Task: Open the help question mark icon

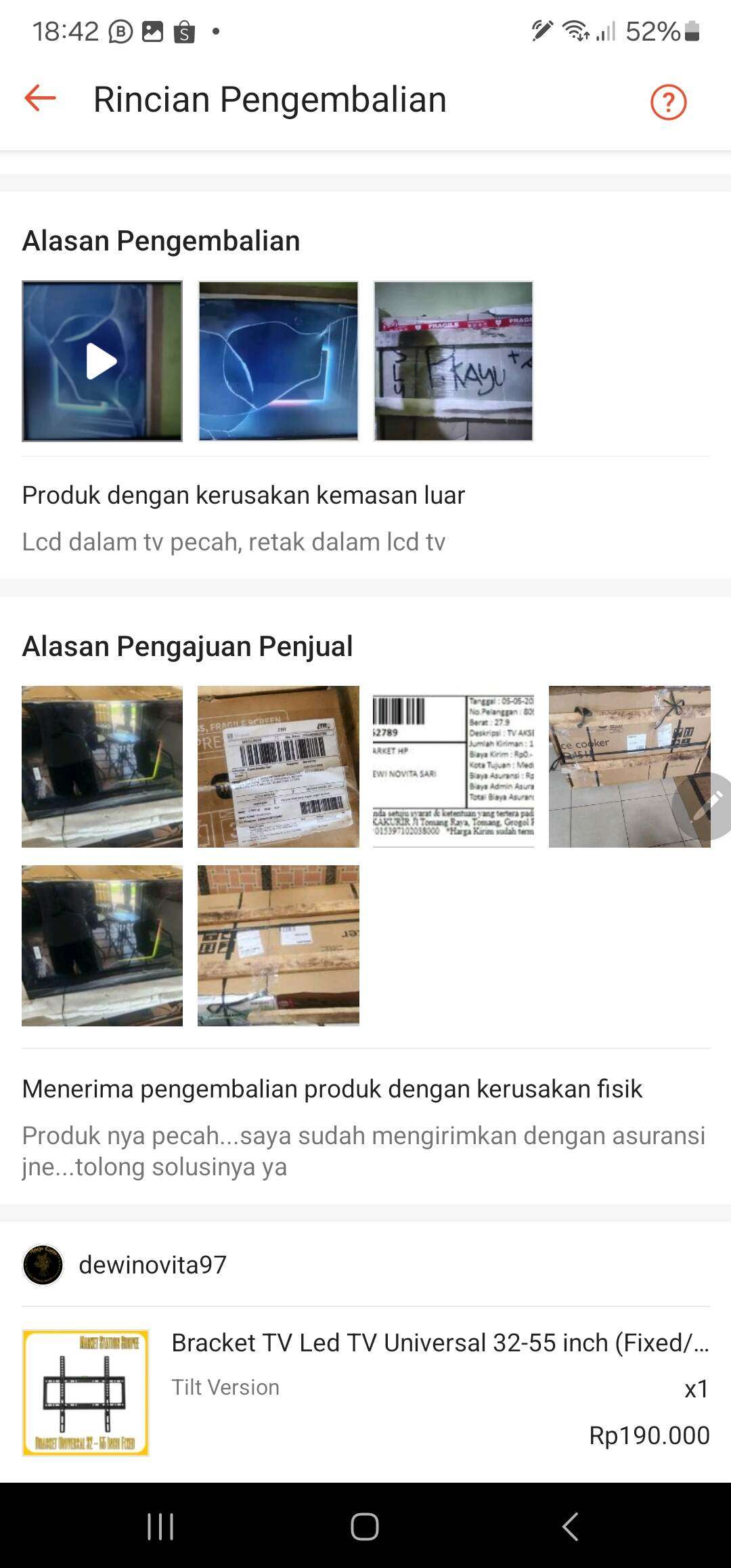Action: pos(668,102)
